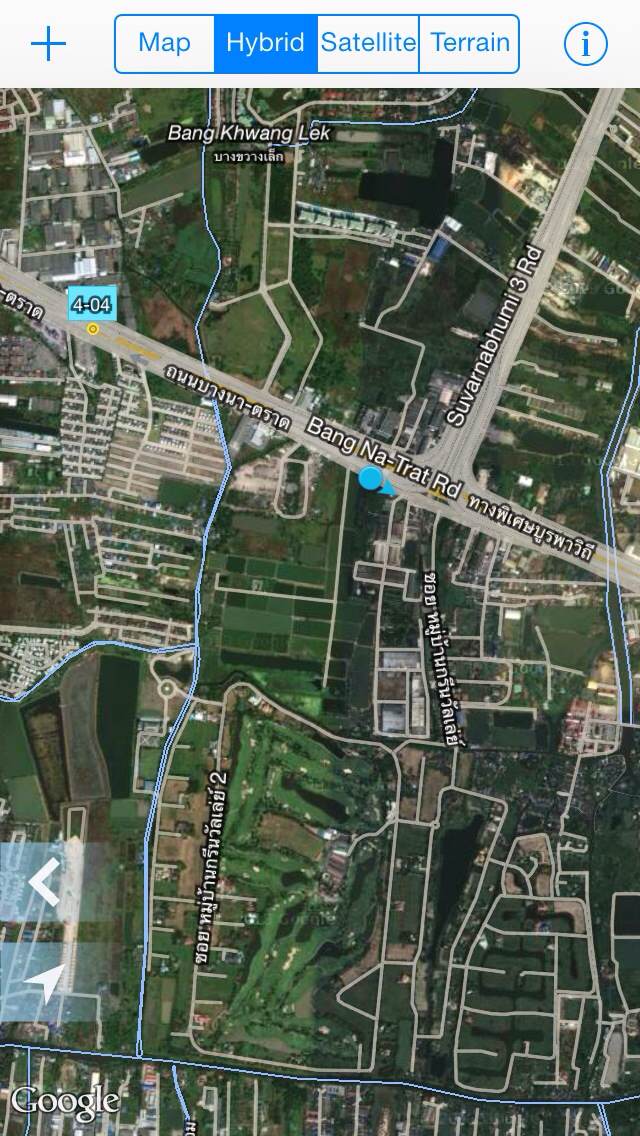Switch to Satellite view

click(x=368, y=43)
